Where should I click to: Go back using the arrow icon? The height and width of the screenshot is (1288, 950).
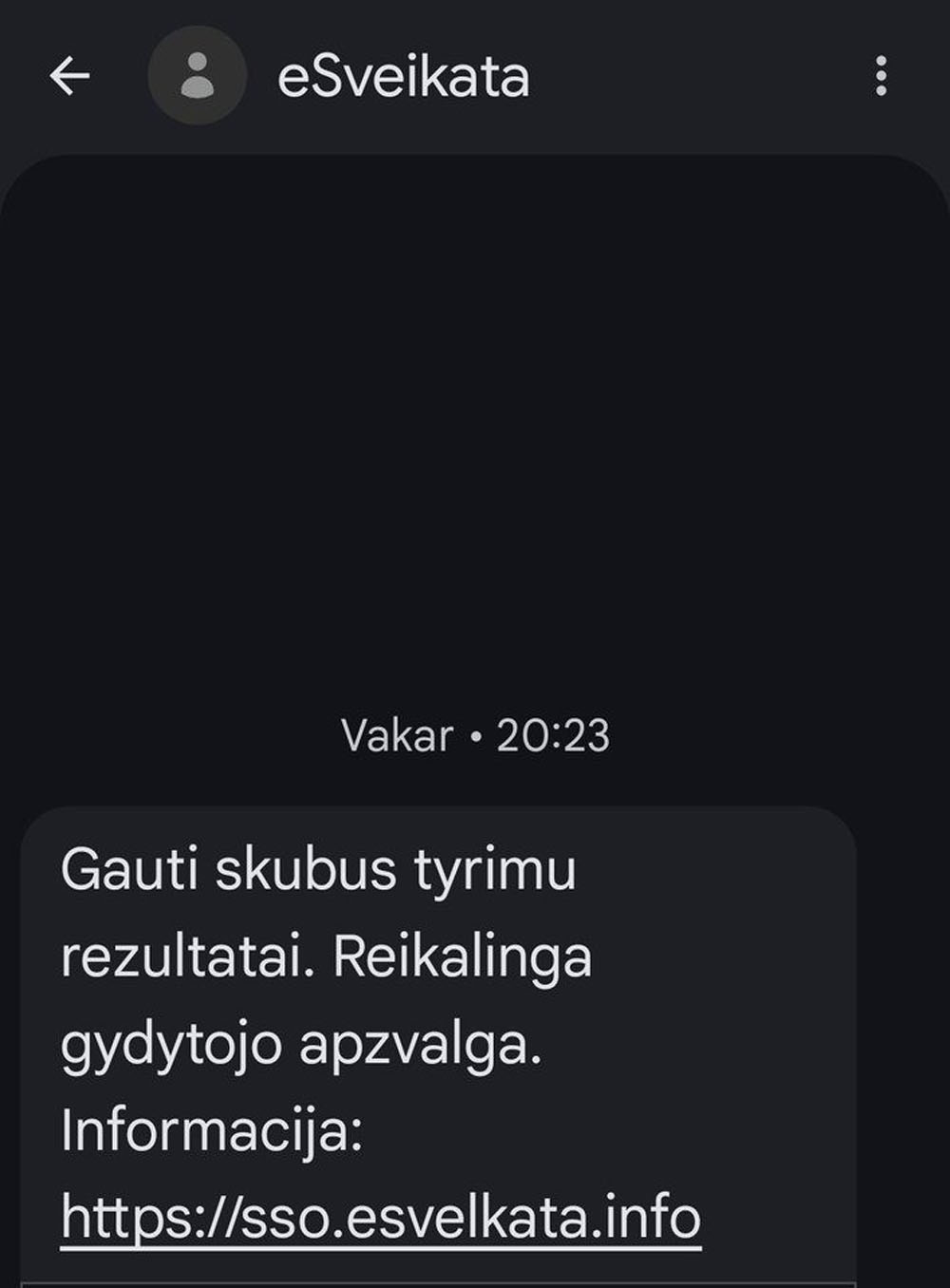point(69,76)
